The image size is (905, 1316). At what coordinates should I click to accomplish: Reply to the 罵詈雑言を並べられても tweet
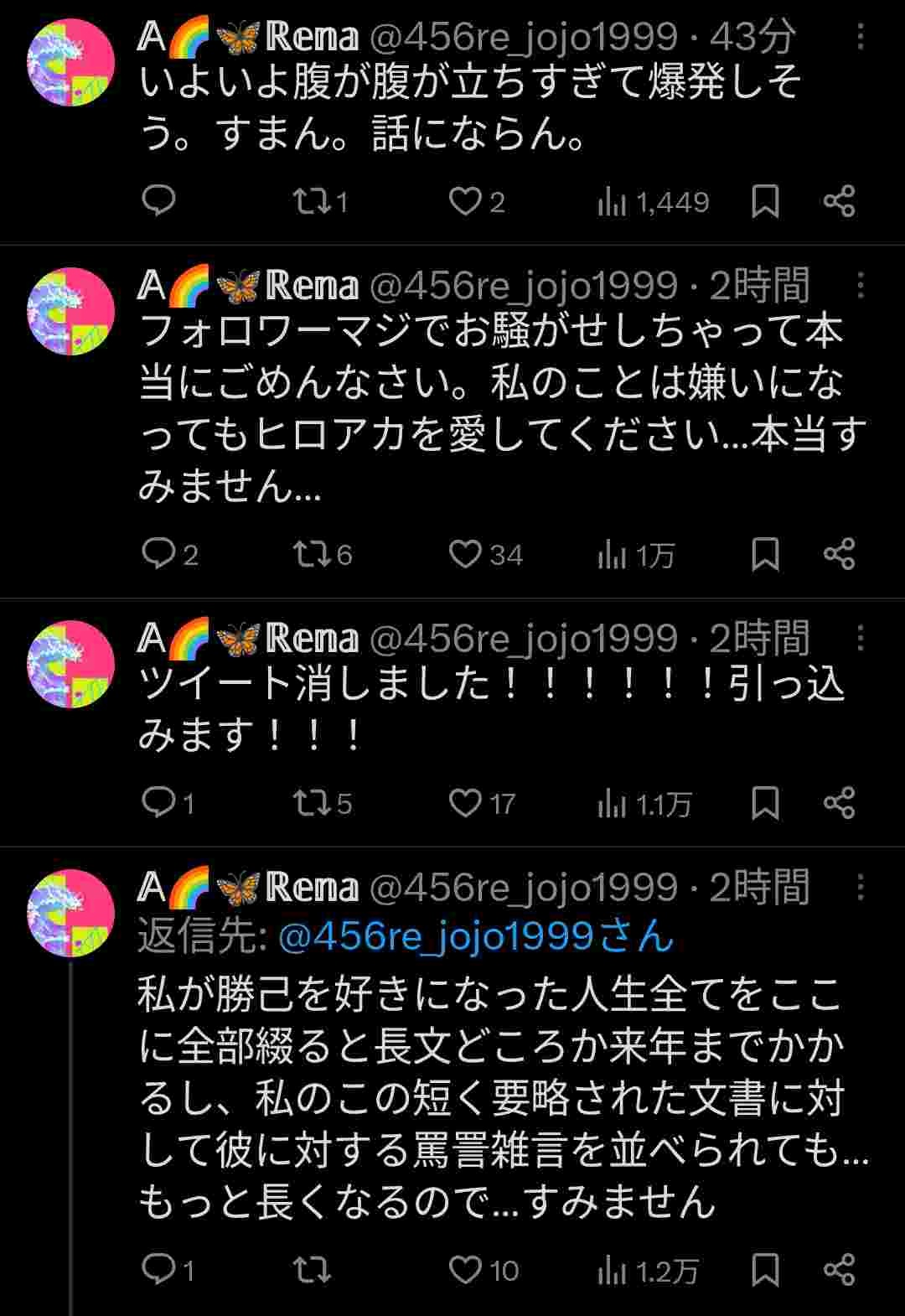point(158,1270)
